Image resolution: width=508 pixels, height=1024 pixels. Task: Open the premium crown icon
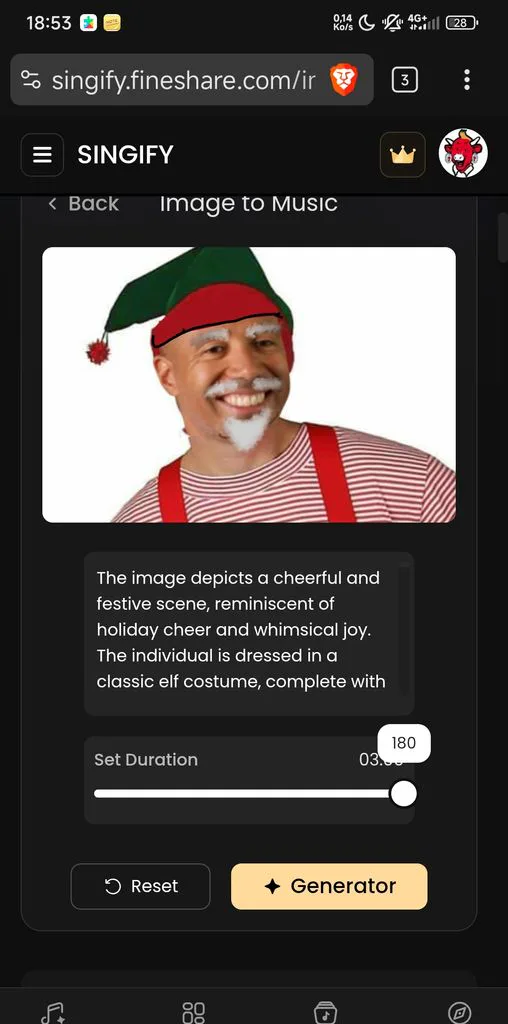tap(402, 155)
